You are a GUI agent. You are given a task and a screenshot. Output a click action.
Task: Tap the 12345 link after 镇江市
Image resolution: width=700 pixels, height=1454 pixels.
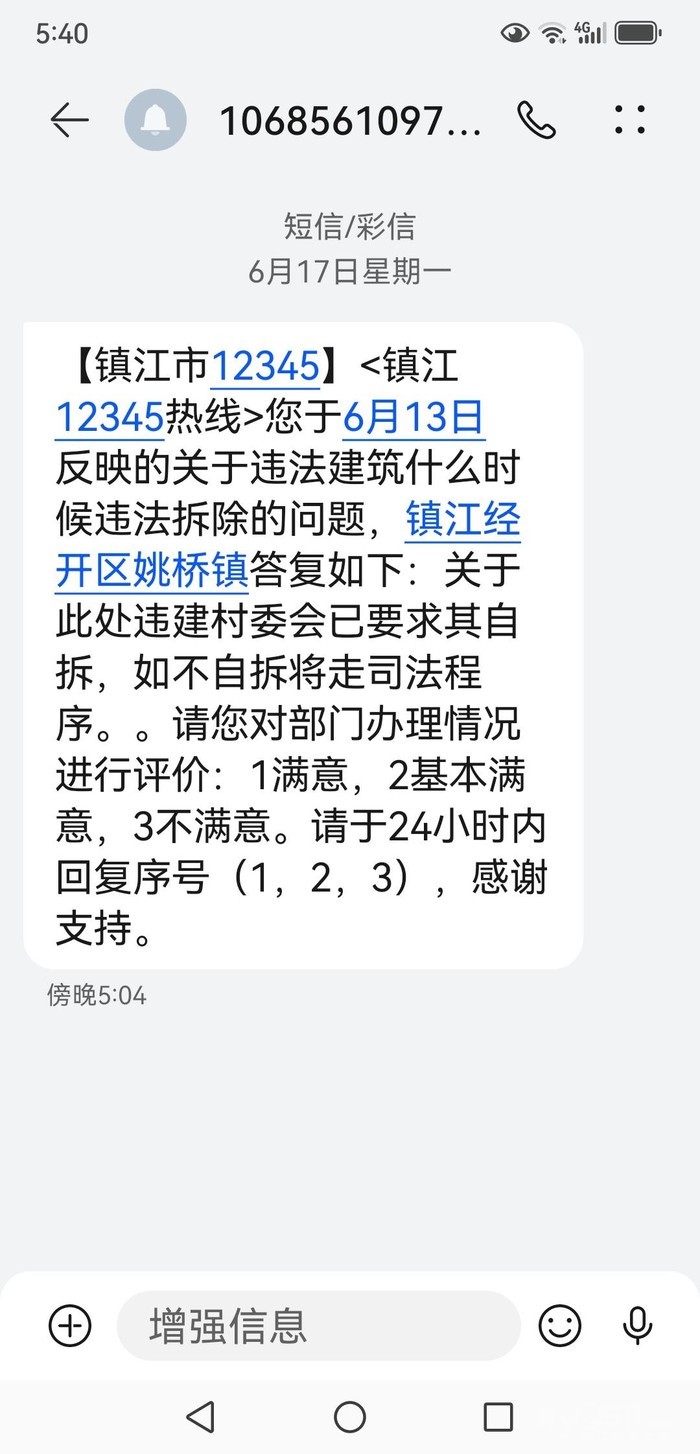pos(265,366)
